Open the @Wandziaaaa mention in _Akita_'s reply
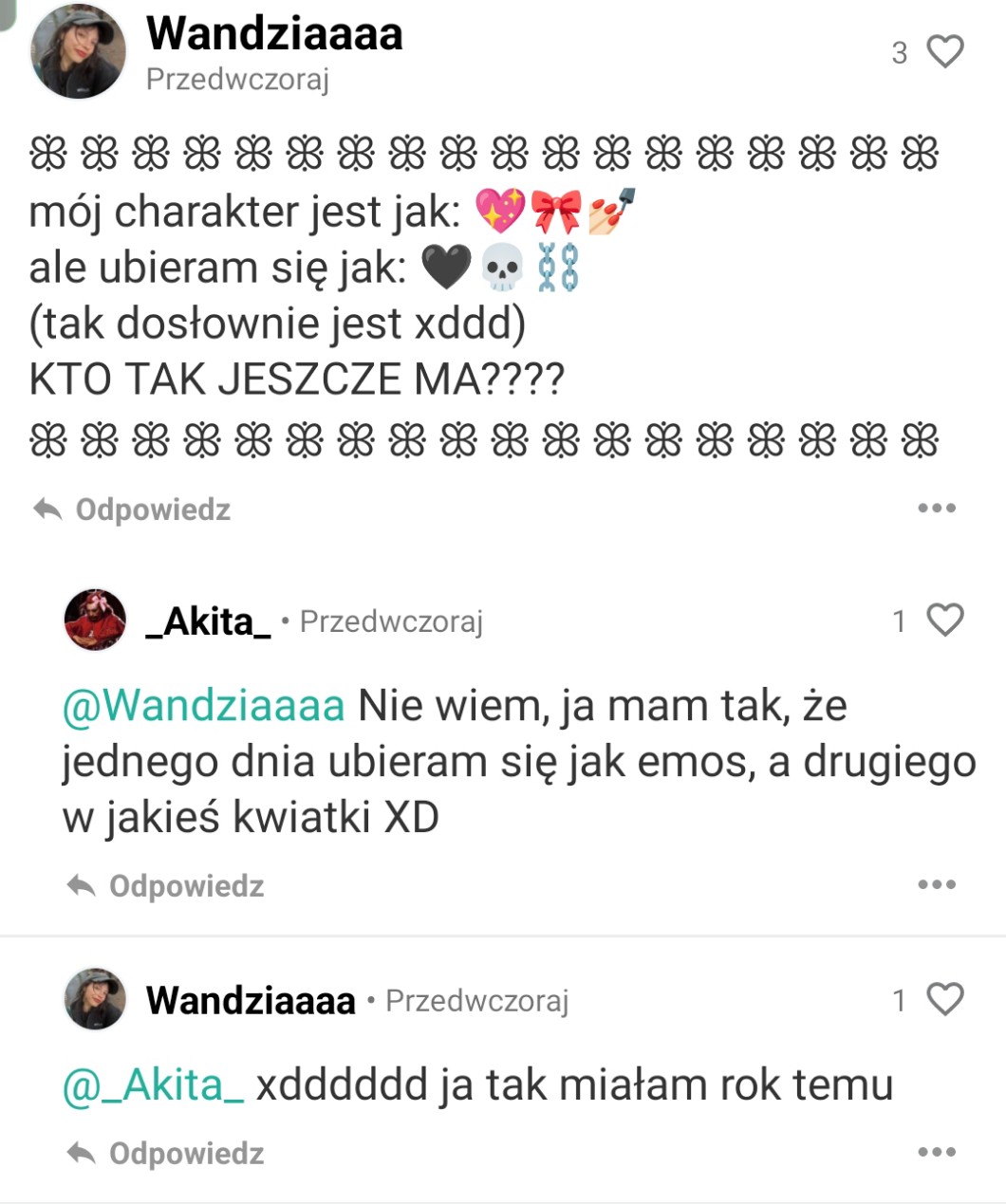The image size is (1006, 1204). 203,706
